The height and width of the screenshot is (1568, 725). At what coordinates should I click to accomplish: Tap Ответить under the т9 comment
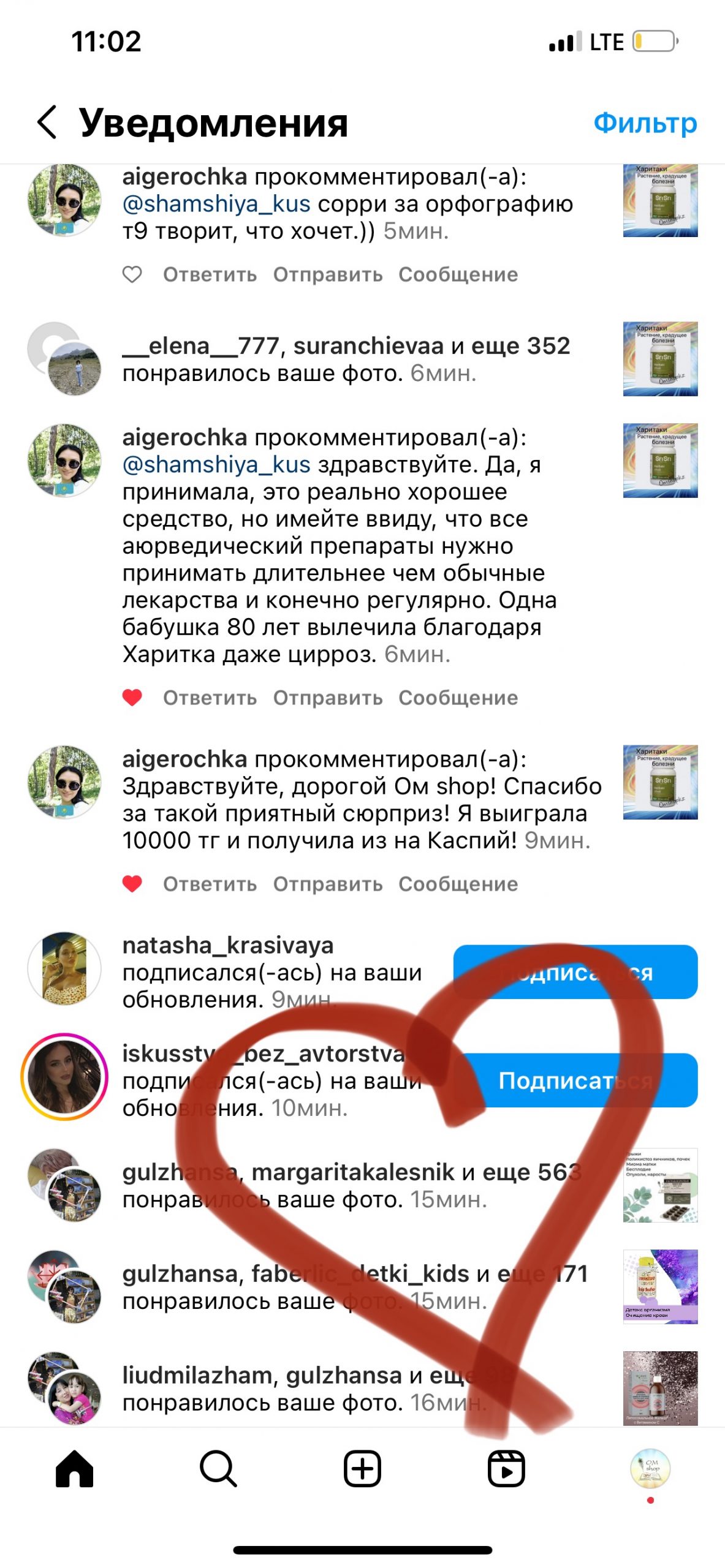(210, 274)
